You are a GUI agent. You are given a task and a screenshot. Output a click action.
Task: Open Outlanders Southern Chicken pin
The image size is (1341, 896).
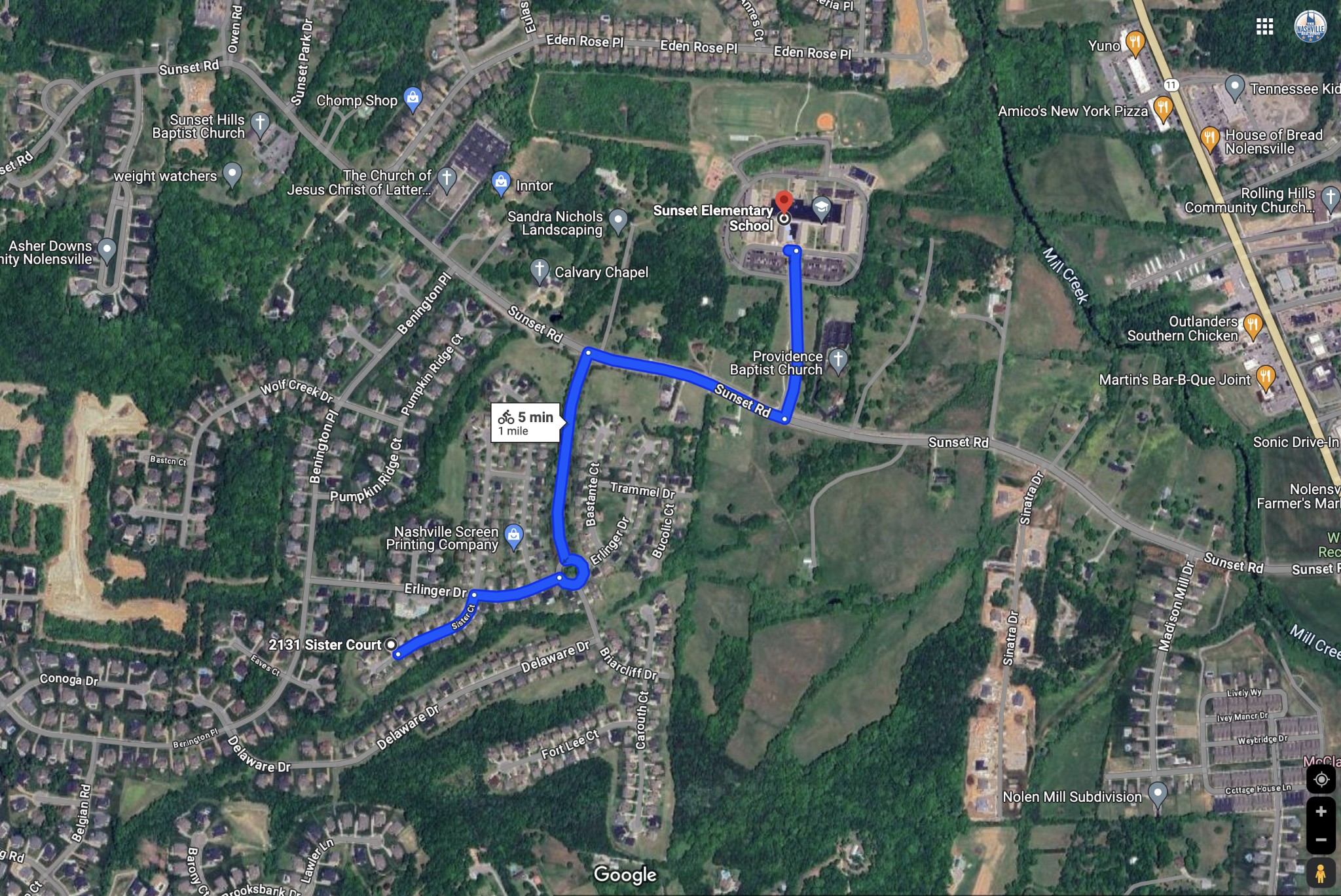coord(1252,325)
